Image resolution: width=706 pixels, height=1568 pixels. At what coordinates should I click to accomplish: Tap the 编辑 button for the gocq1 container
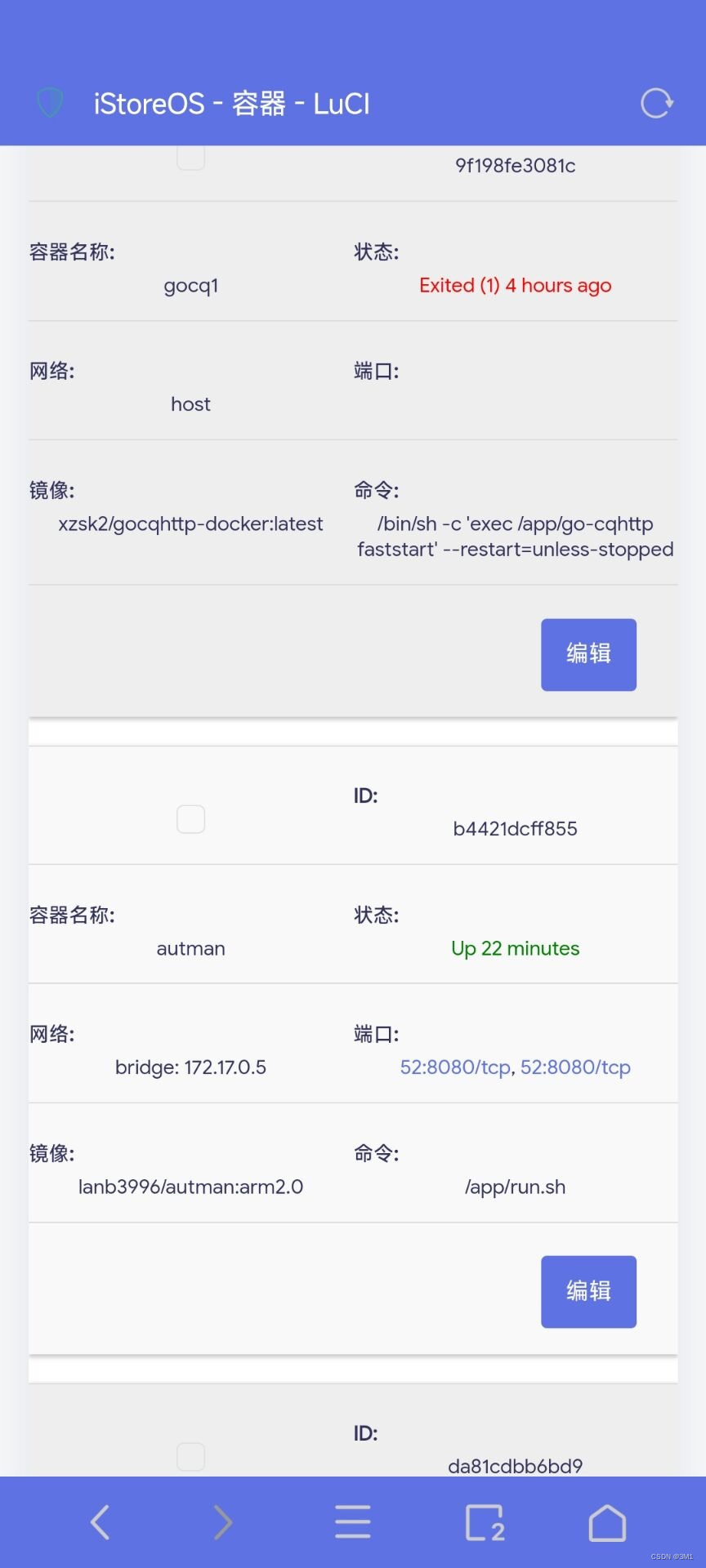[588, 654]
